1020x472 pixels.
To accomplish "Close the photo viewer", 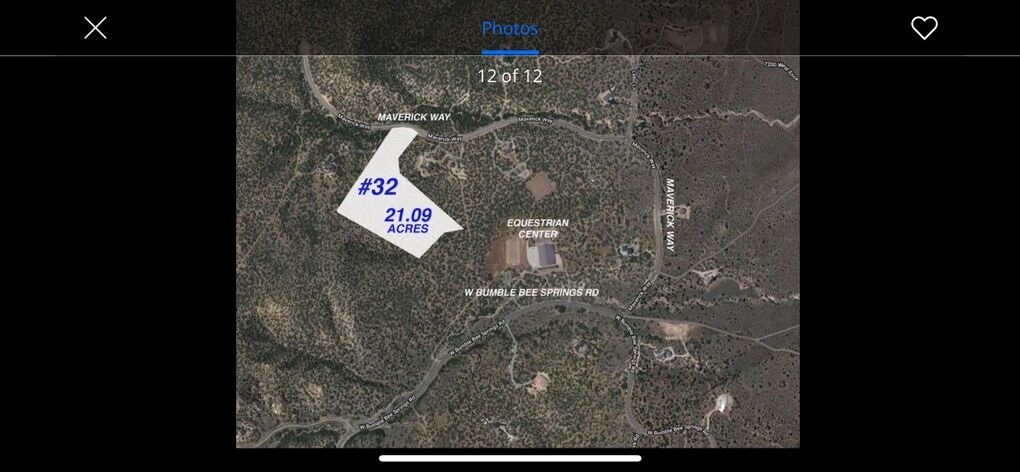I will coord(95,28).
